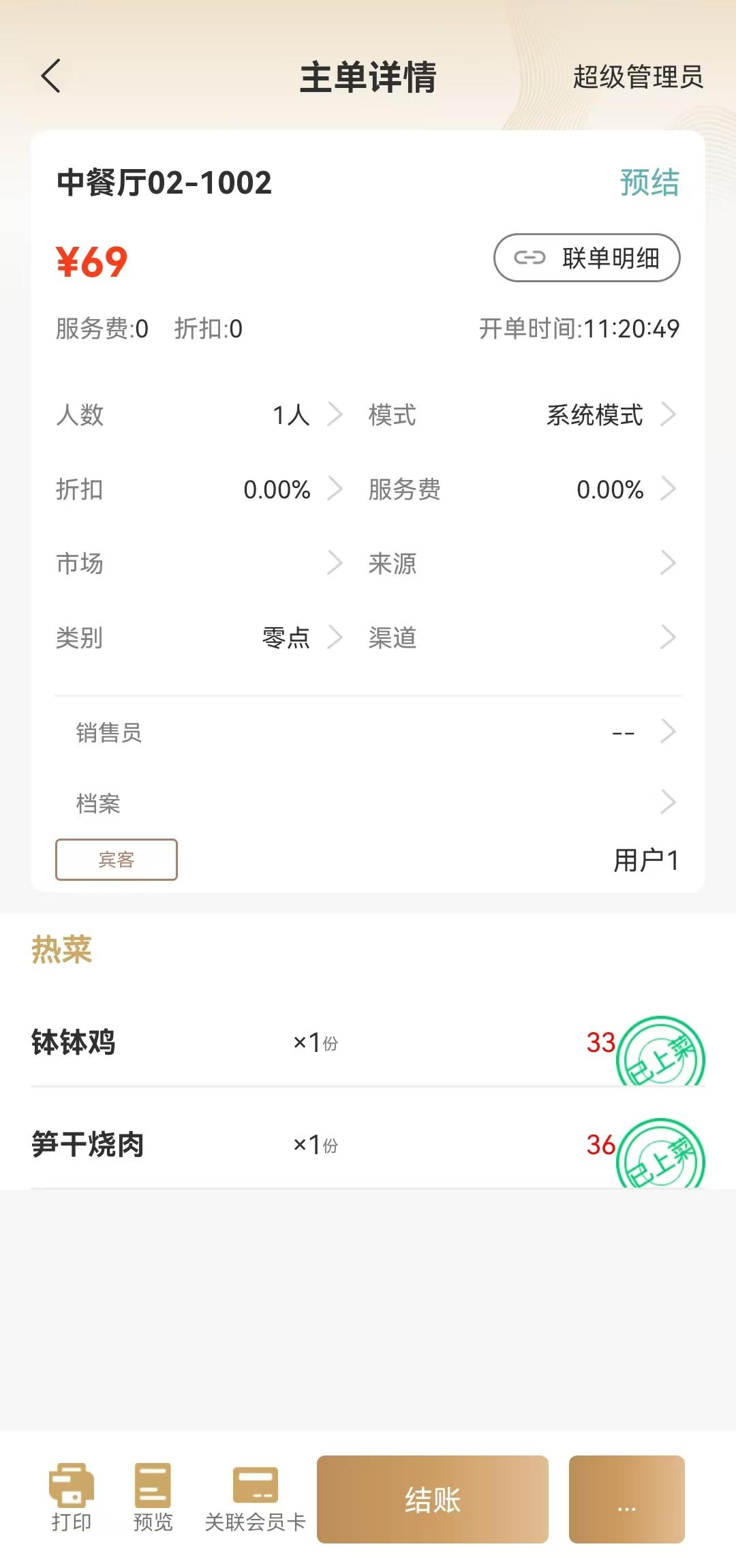
Task: Tap the 宾客 guest button
Action: (117, 860)
